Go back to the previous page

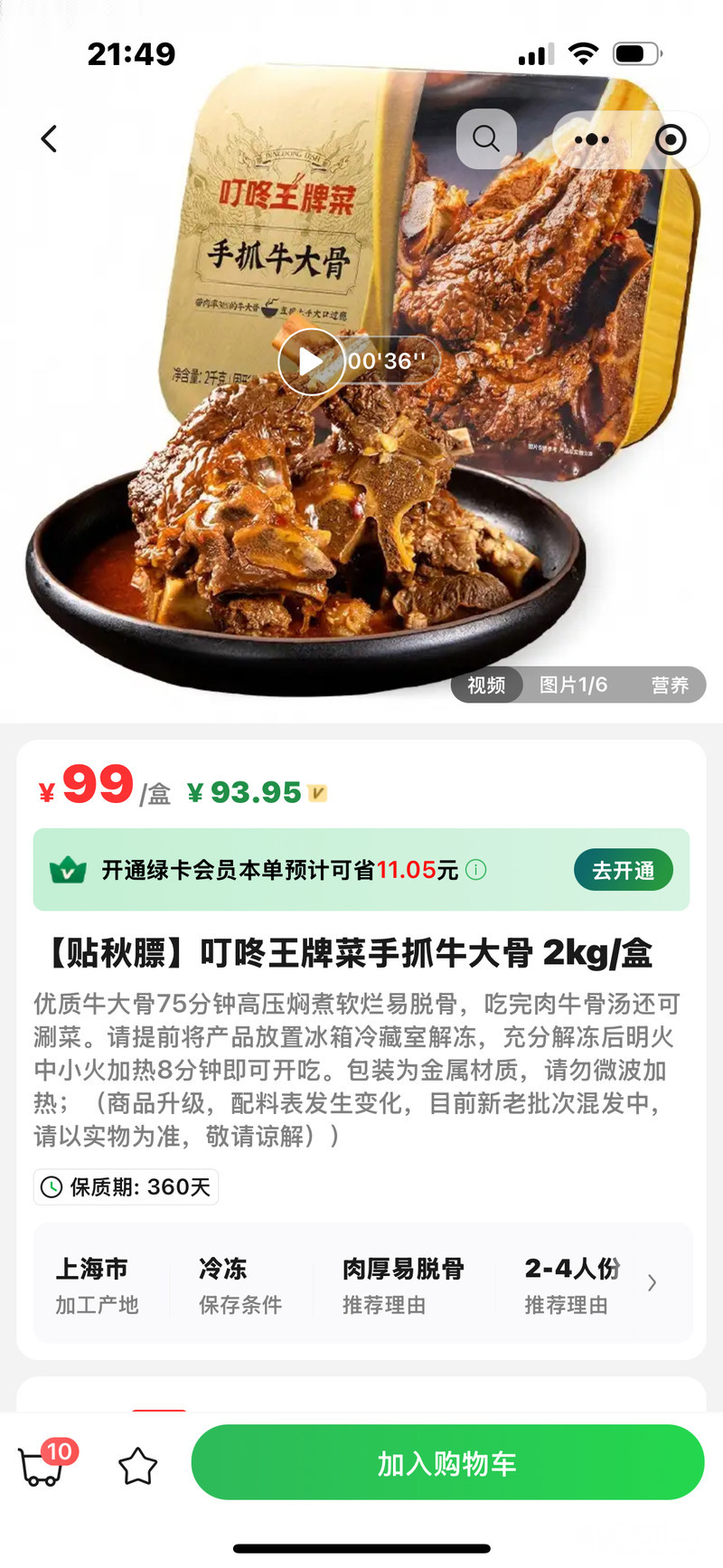(50, 139)
